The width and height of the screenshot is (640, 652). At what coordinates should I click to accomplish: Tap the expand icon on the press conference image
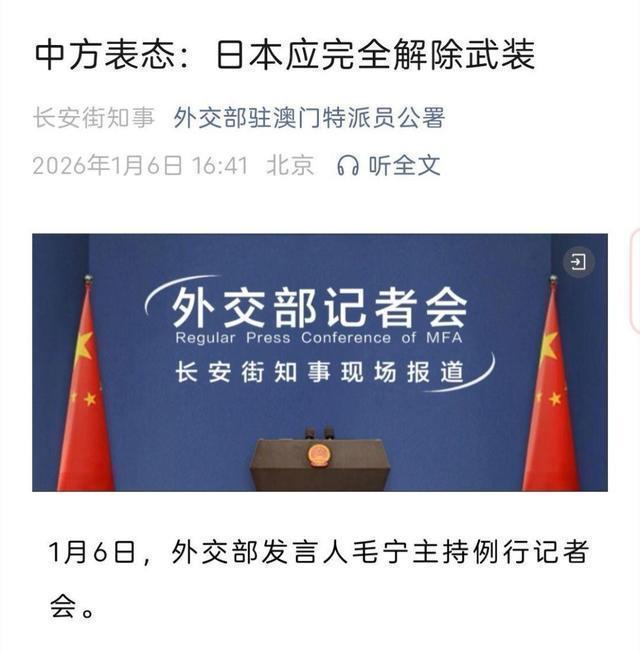click(x=577, y=262)
